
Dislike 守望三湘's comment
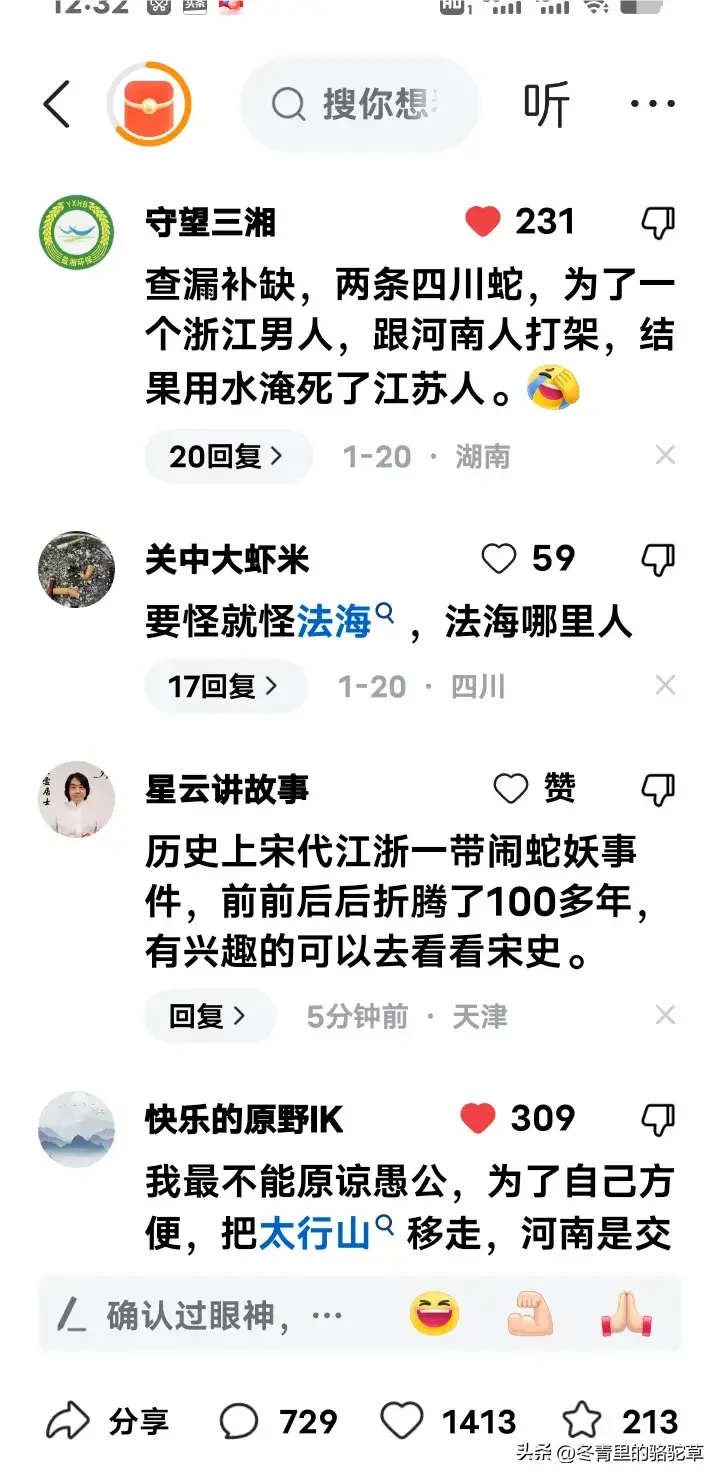point(657,222)
